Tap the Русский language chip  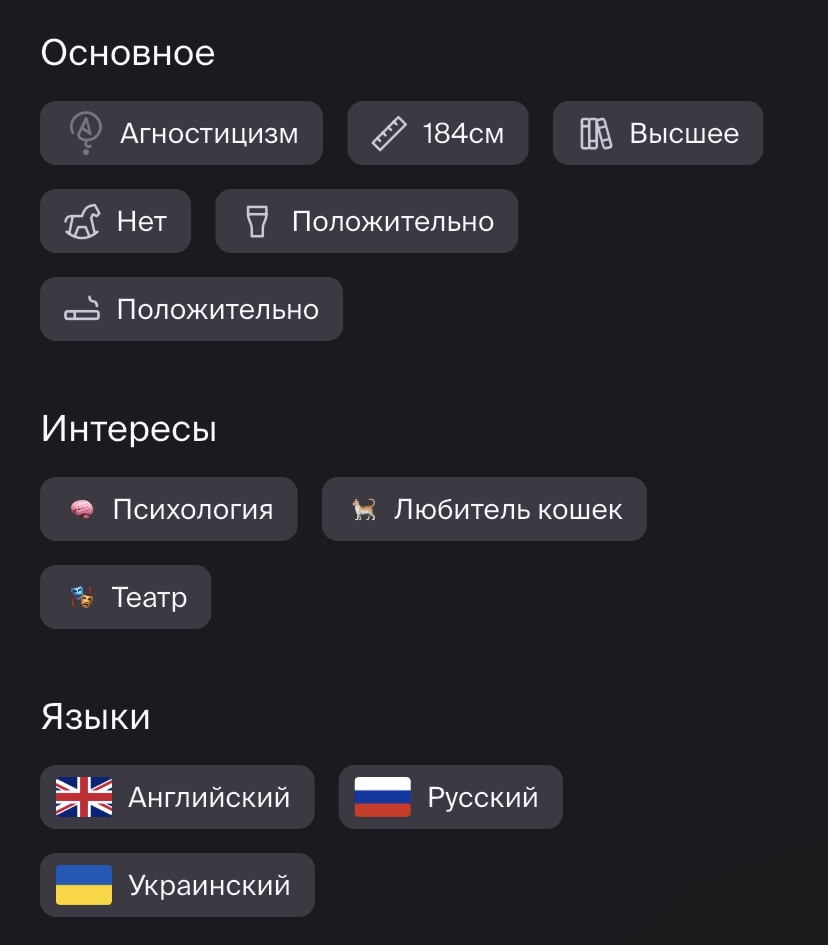tap(450, 797)
